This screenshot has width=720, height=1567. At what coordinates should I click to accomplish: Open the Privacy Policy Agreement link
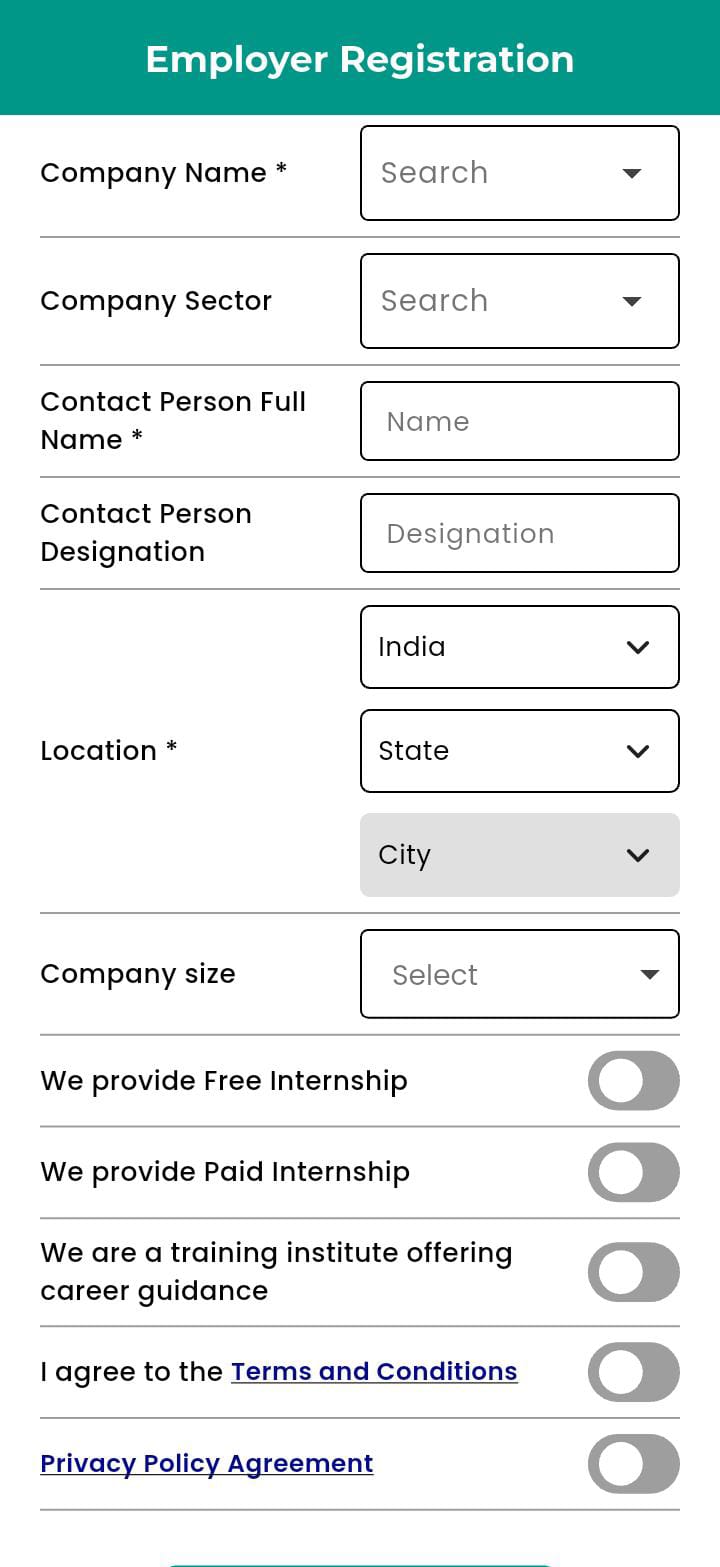(x=206, y=1463)
